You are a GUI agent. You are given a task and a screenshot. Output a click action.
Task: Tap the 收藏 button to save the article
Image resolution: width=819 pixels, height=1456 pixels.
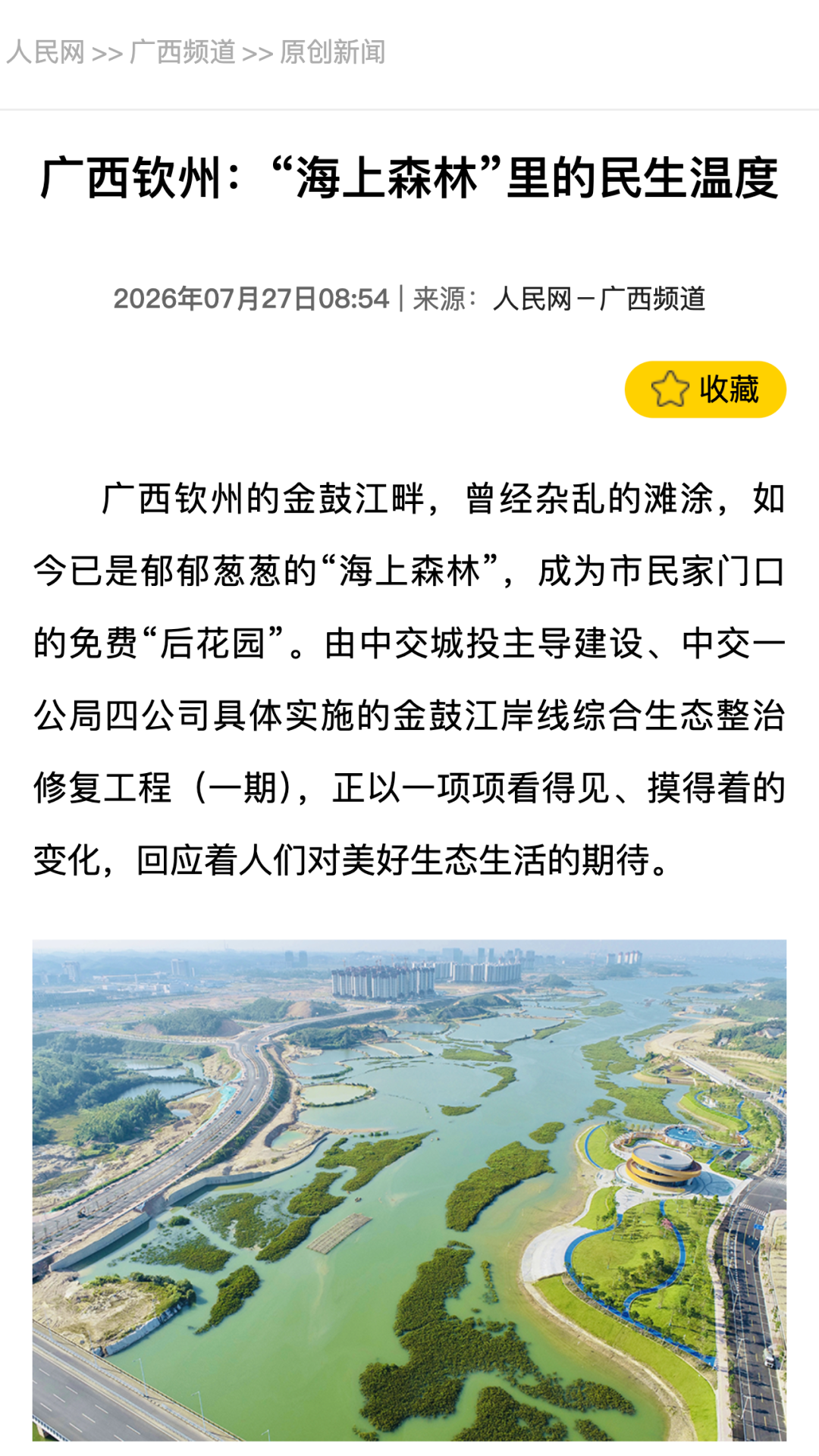705,390
